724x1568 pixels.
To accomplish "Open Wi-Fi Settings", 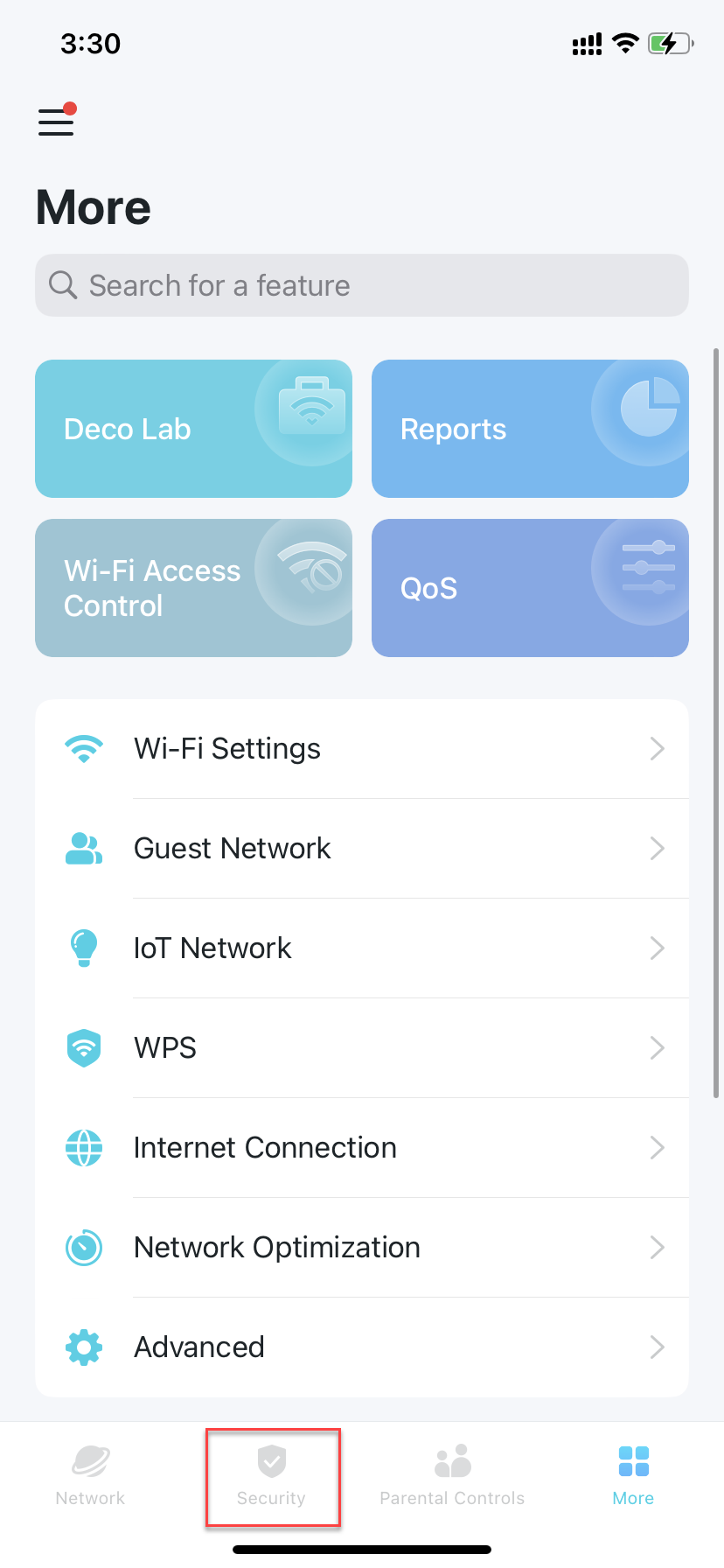I will tap(362, 749).
